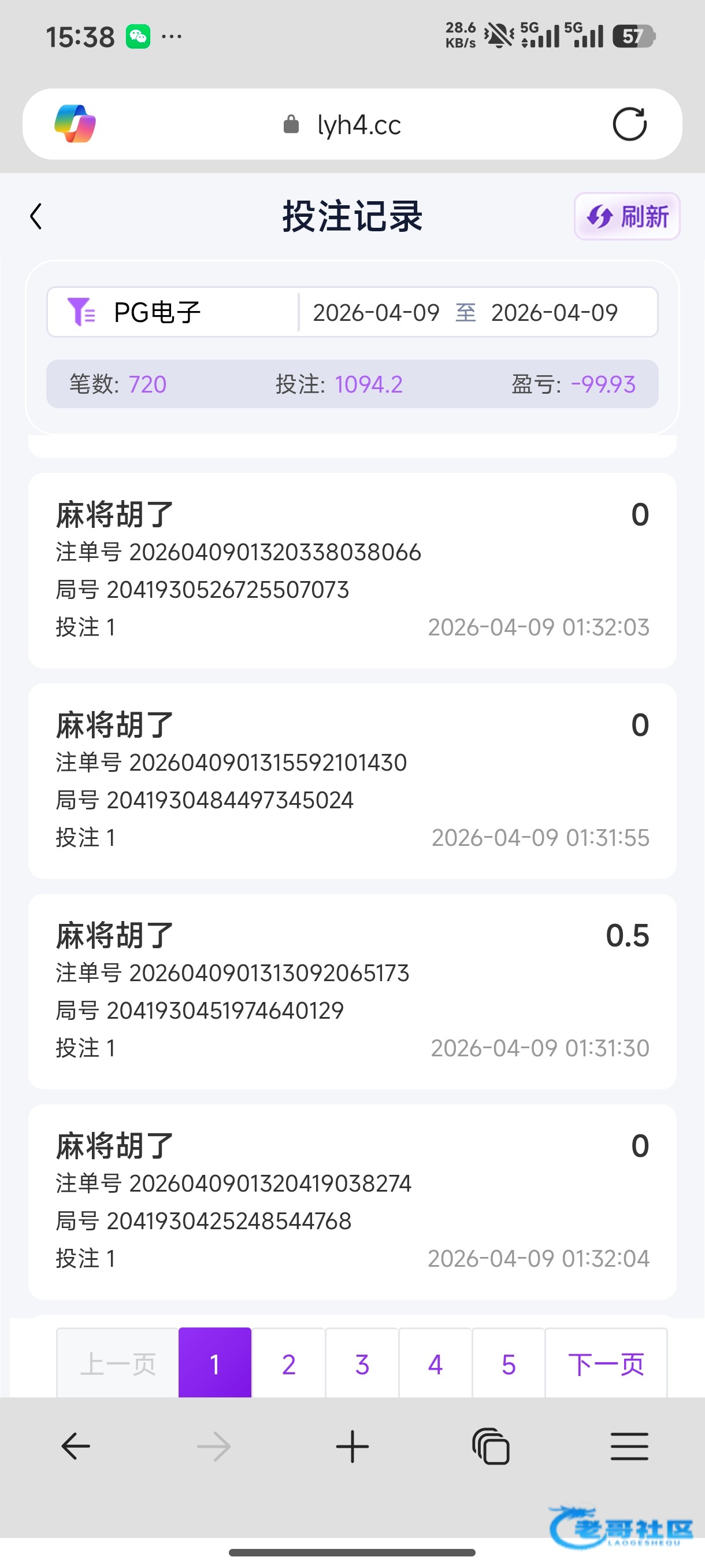The height and width of the screenshot is (1568, 705).
Task: Go to page 2
Action: point(288,1364)
